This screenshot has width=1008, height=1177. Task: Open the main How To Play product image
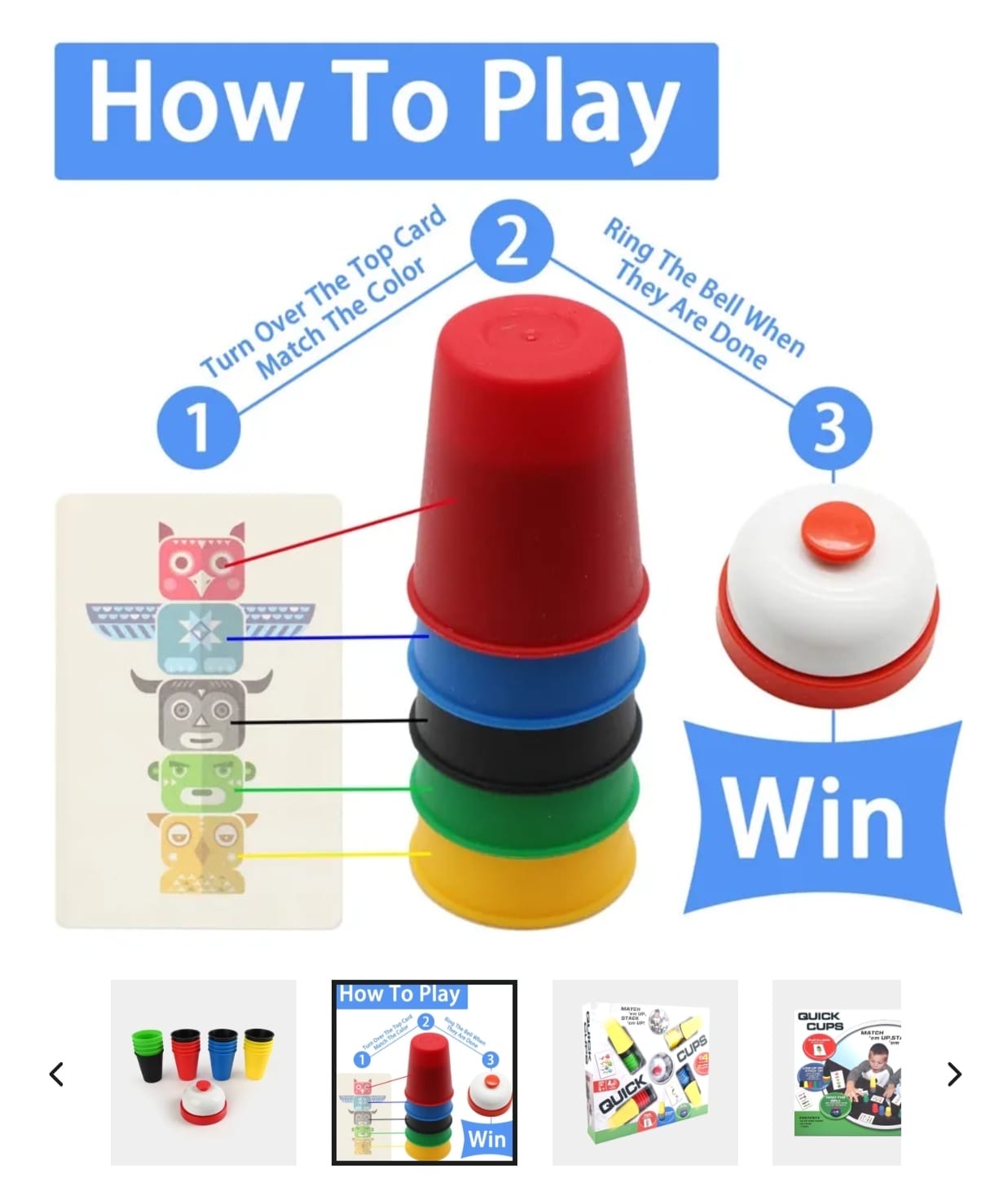pos(505,522)
